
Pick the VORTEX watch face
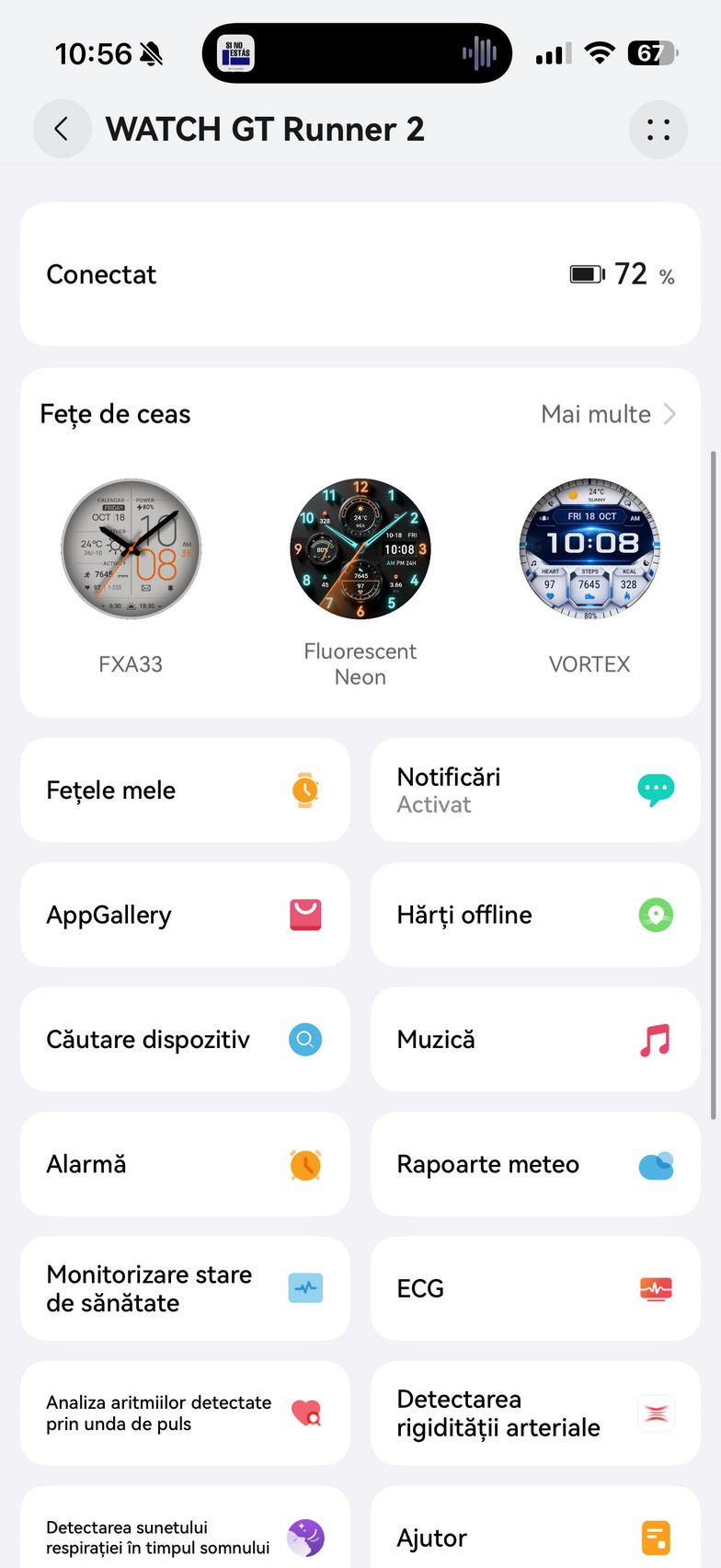click(x=589, y=549)
